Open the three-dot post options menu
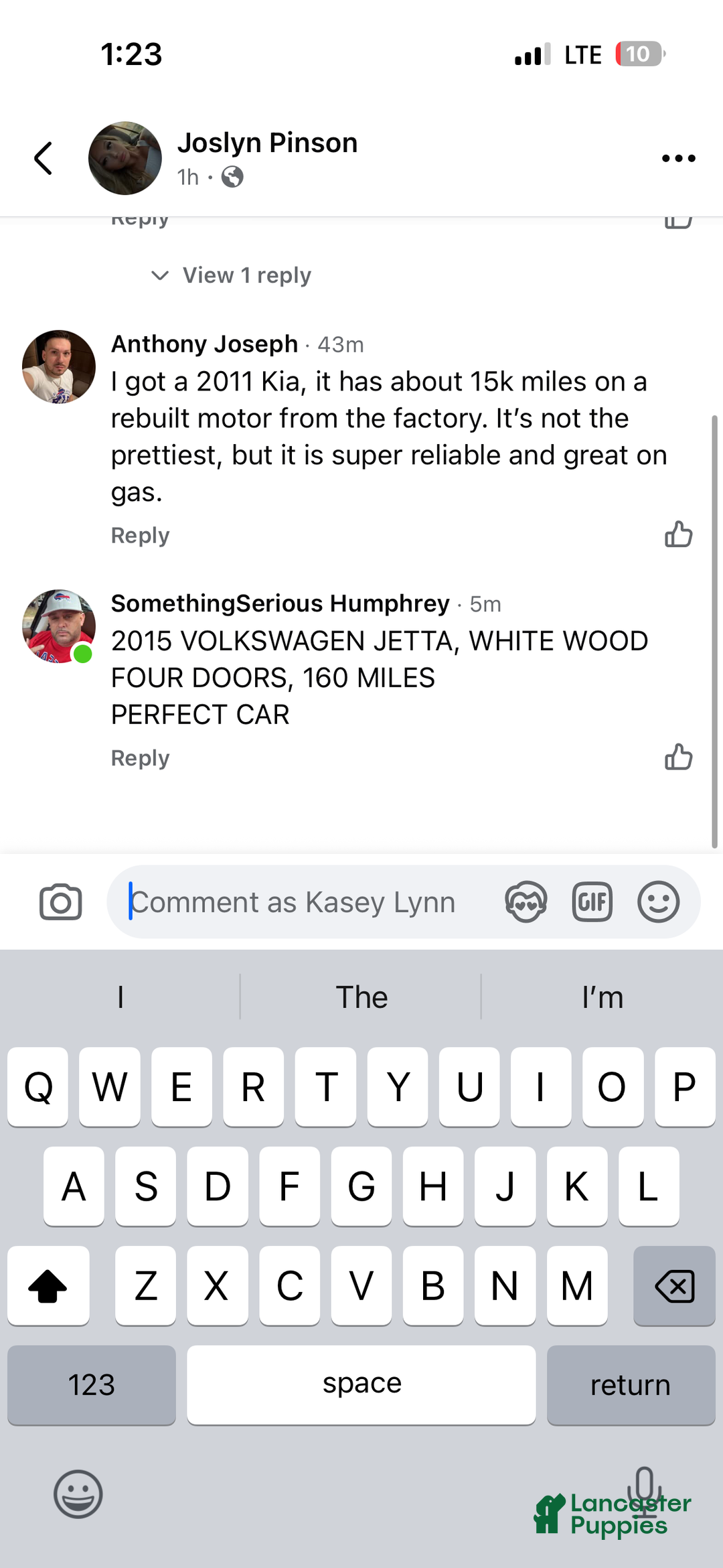The height and width of the screenshot is (1568, 723). pos(678,159)
